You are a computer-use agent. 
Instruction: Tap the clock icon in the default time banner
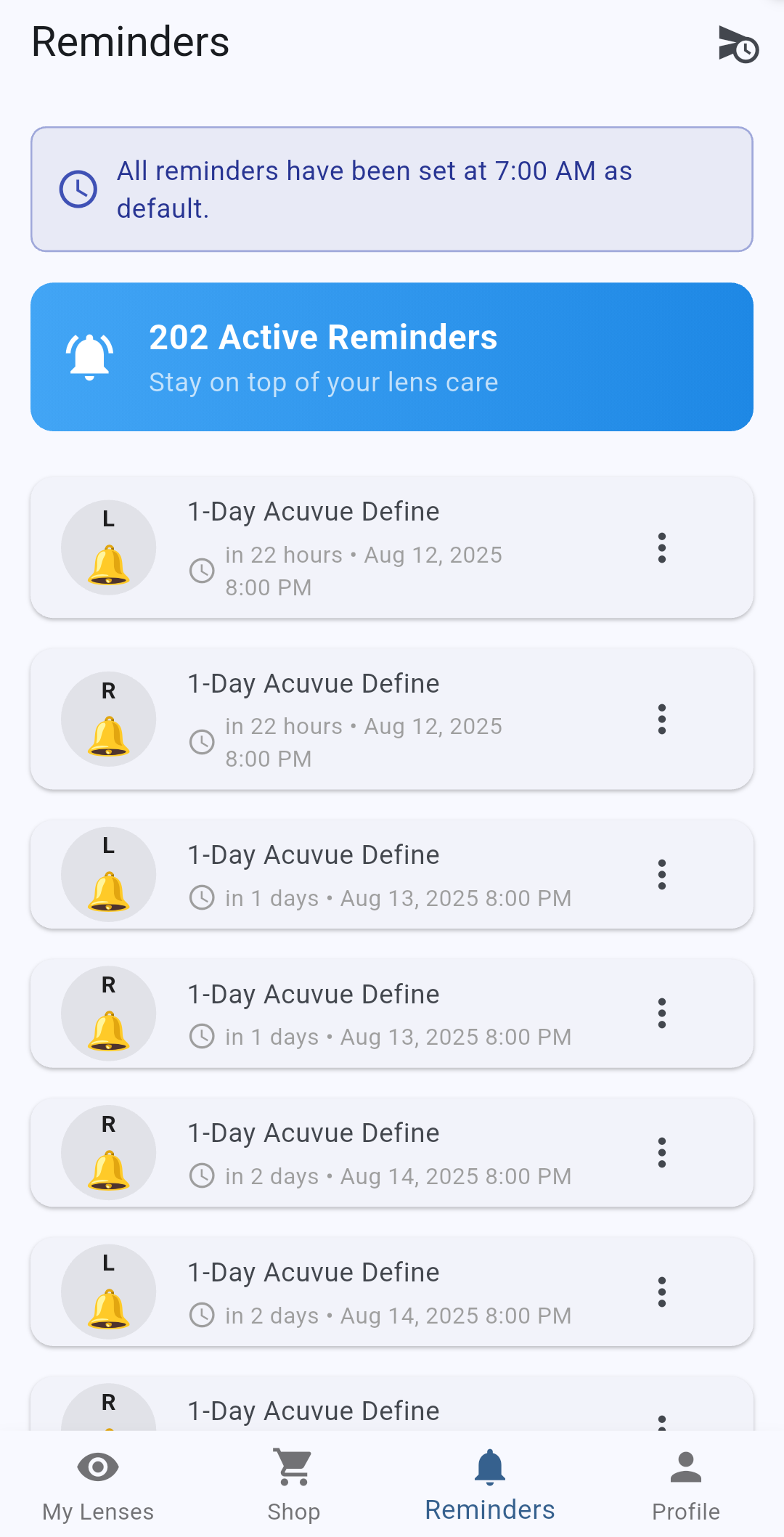pyautogui.click(x=78, y=188)
